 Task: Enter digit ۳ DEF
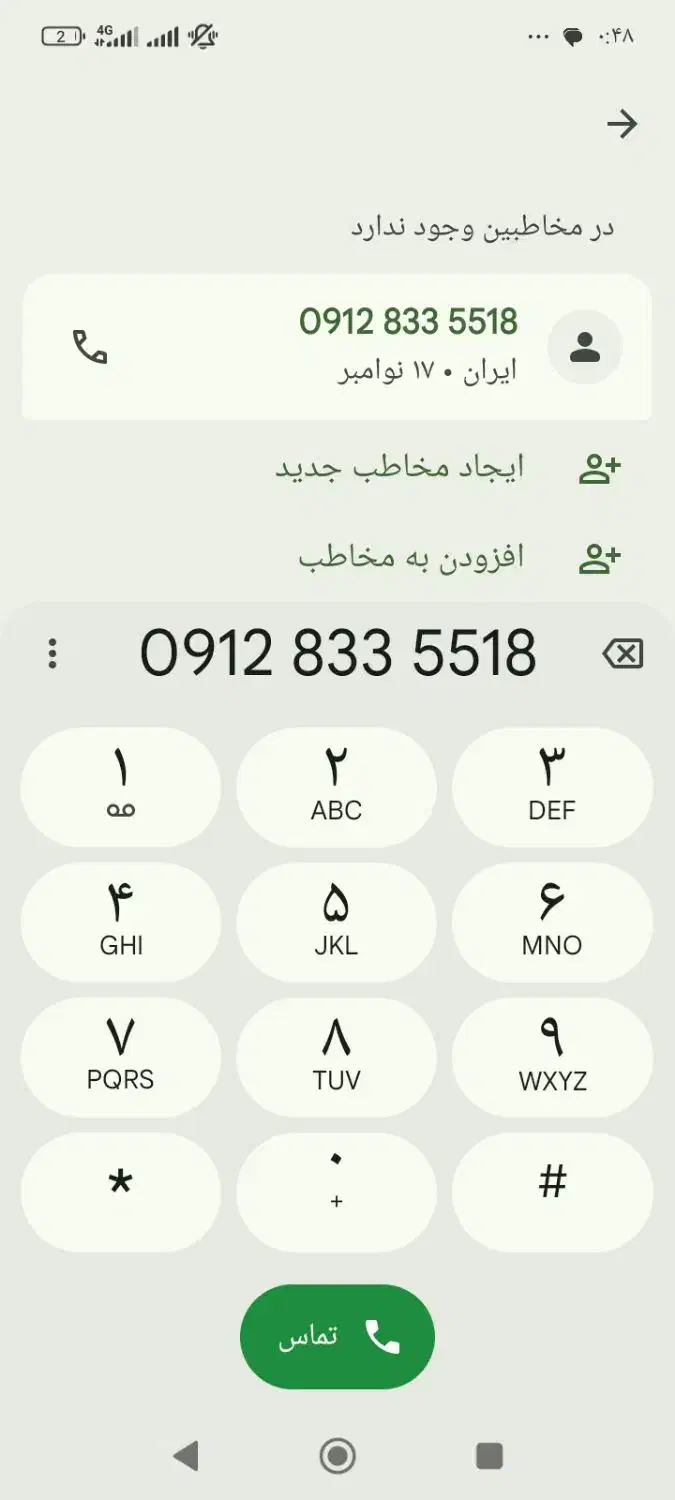(552, 788)
